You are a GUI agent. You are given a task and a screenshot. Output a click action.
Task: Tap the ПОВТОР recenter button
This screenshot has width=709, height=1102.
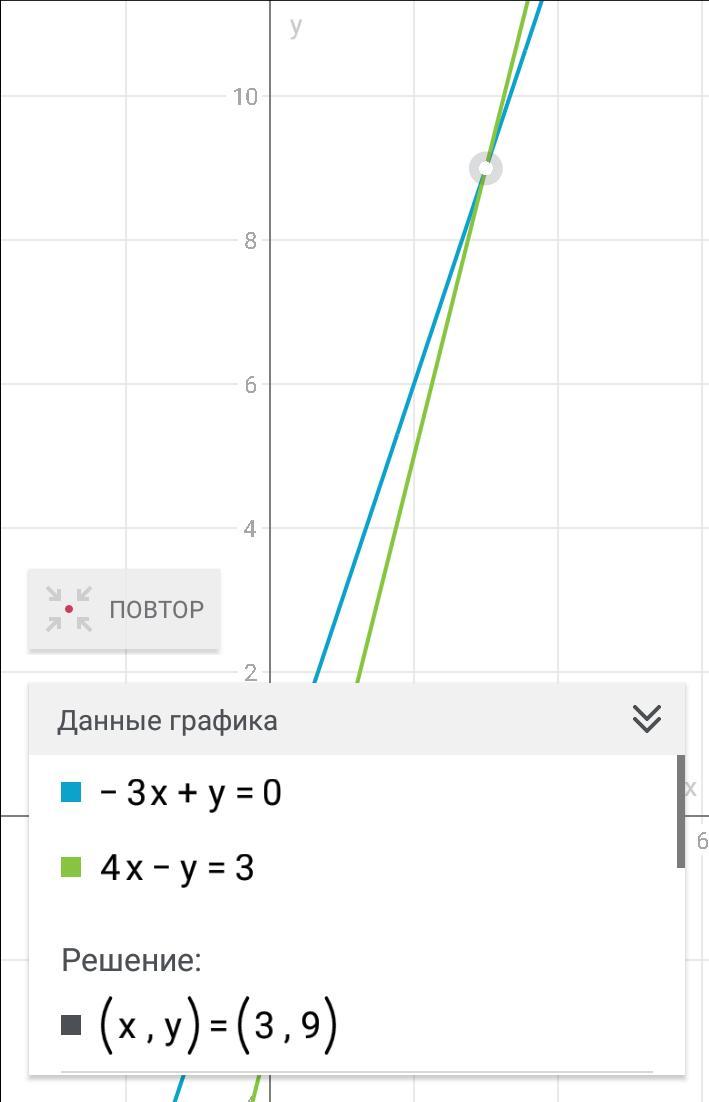(x=124, y=609)
